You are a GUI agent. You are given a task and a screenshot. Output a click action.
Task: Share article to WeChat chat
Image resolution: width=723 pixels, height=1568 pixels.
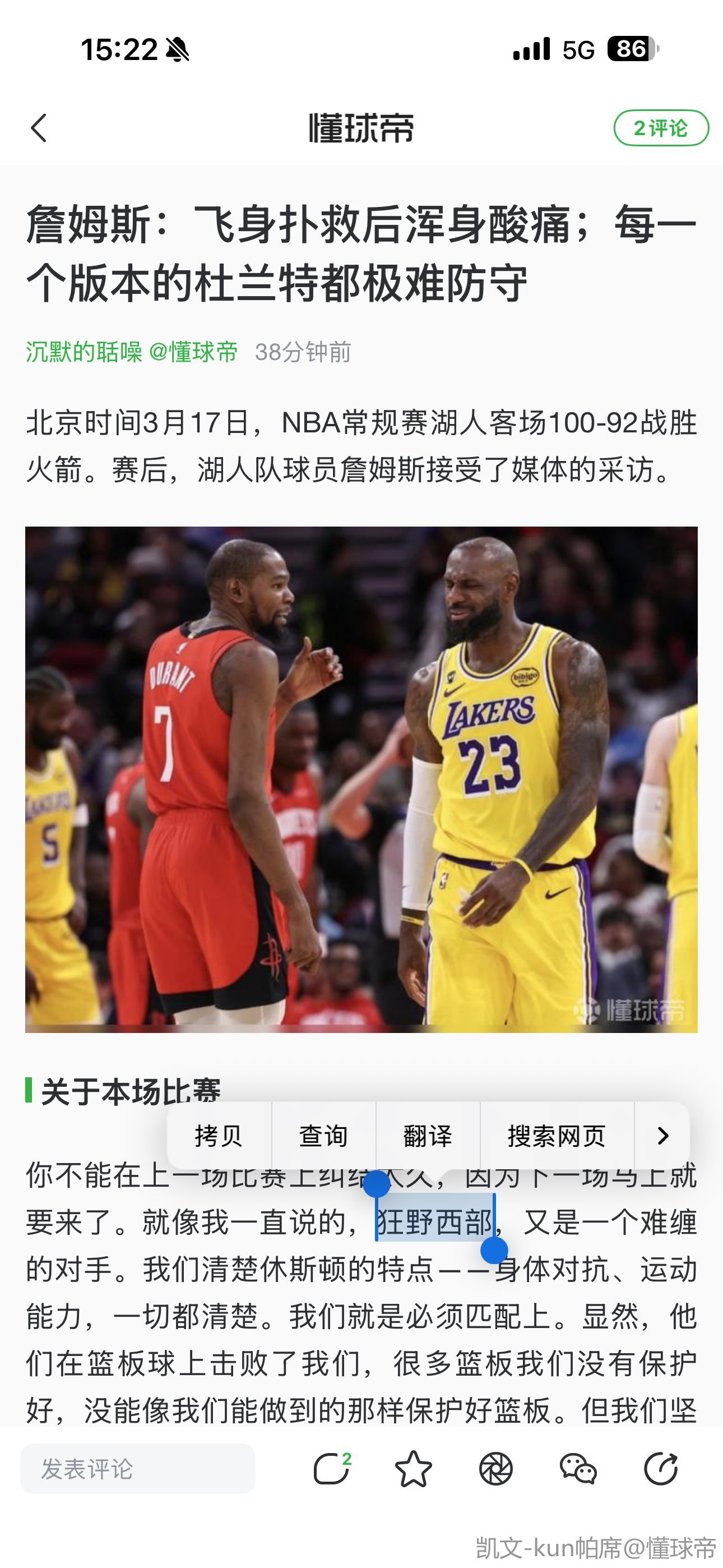pyautogui.click(x=578, y=1469)
